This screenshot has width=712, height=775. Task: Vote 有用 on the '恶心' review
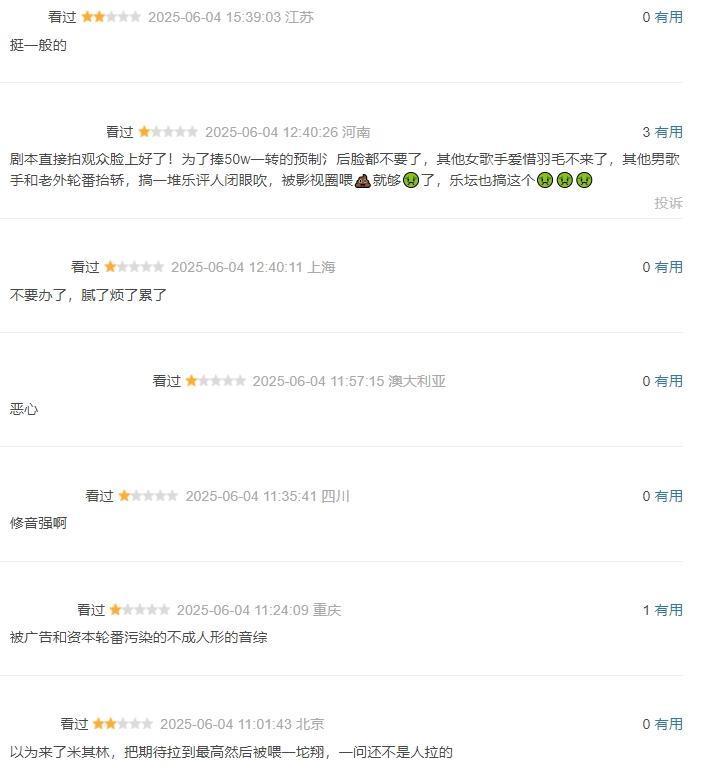(668, 381)
